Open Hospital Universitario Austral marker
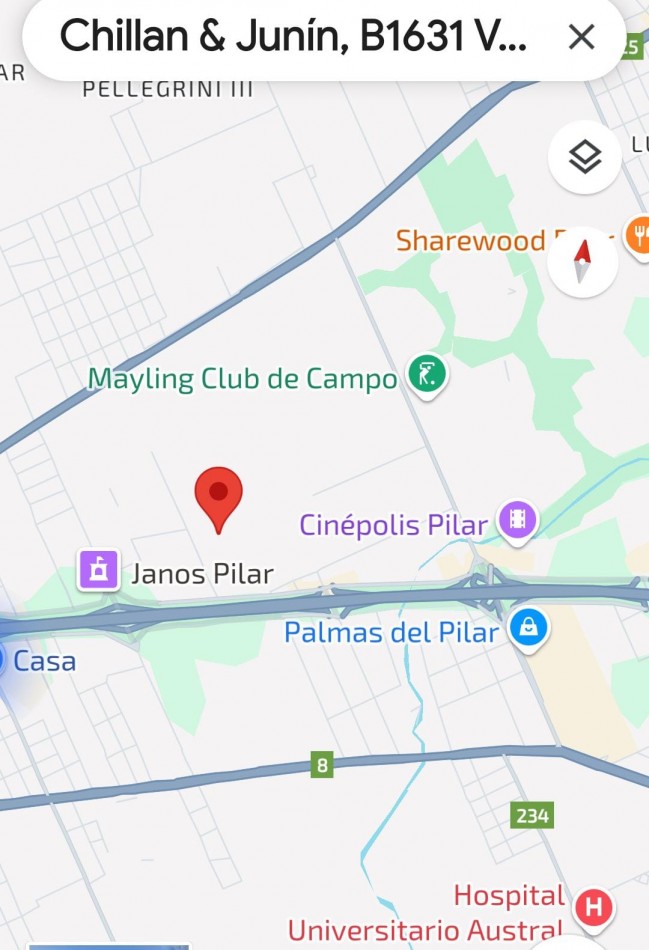Viewport: 649px width, 950px height. click(594, 908)
